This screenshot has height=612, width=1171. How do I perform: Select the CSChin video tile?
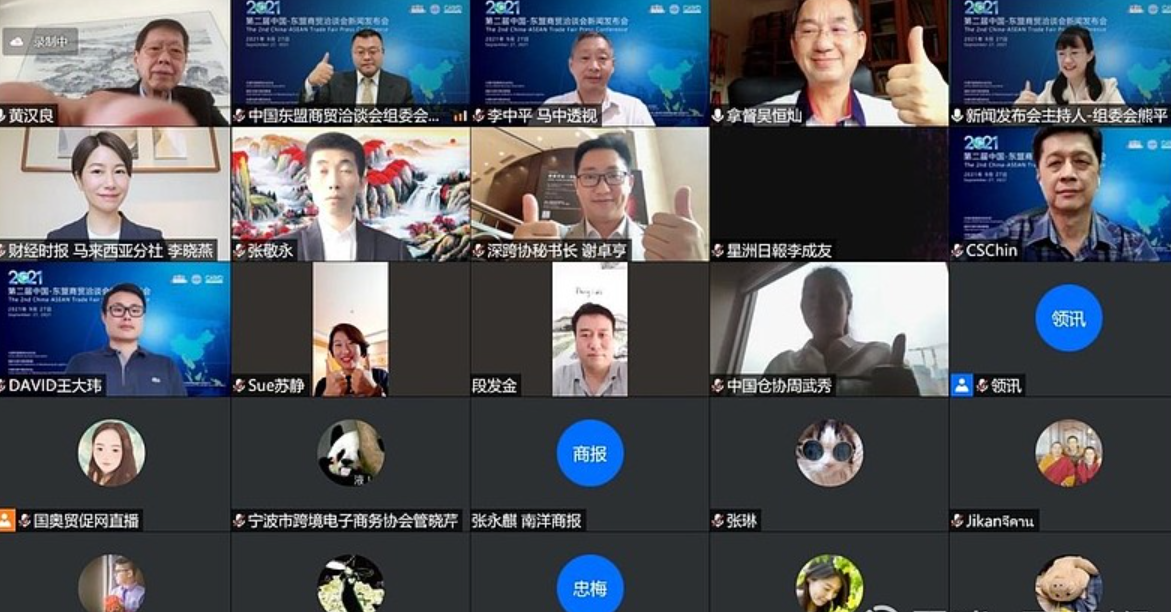[x=1060, y=193]
